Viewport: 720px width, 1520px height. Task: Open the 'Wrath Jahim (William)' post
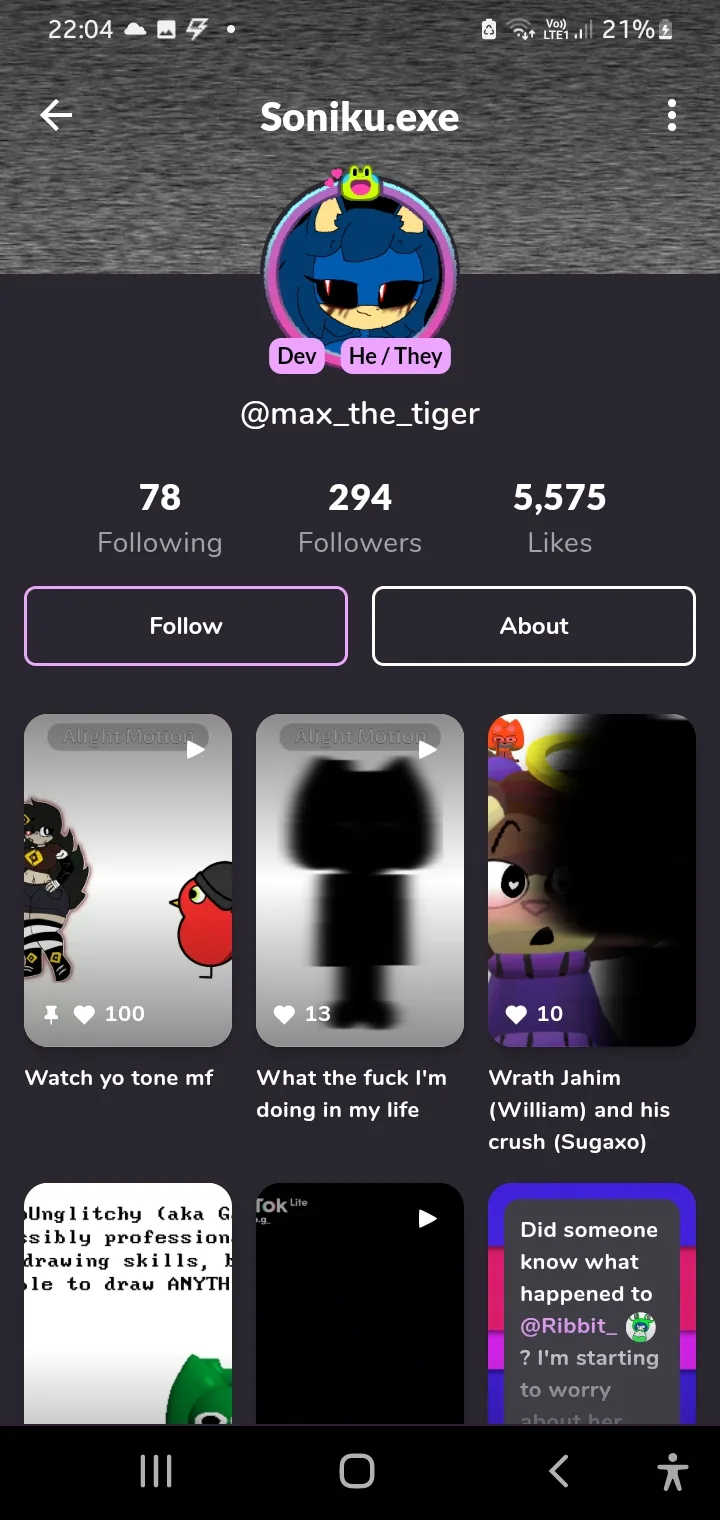(592, 880)
